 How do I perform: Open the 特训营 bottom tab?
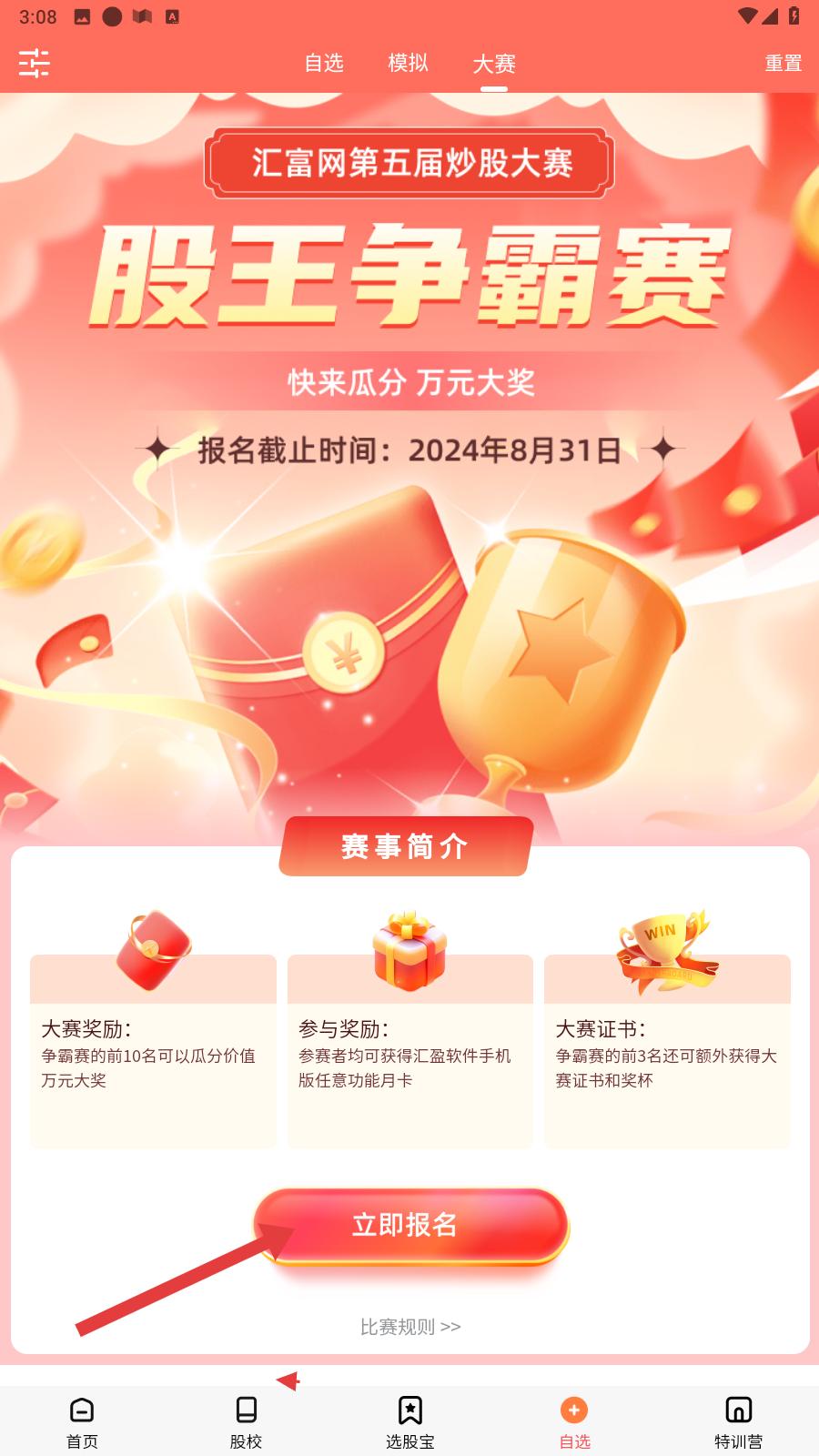(738, 1421)
